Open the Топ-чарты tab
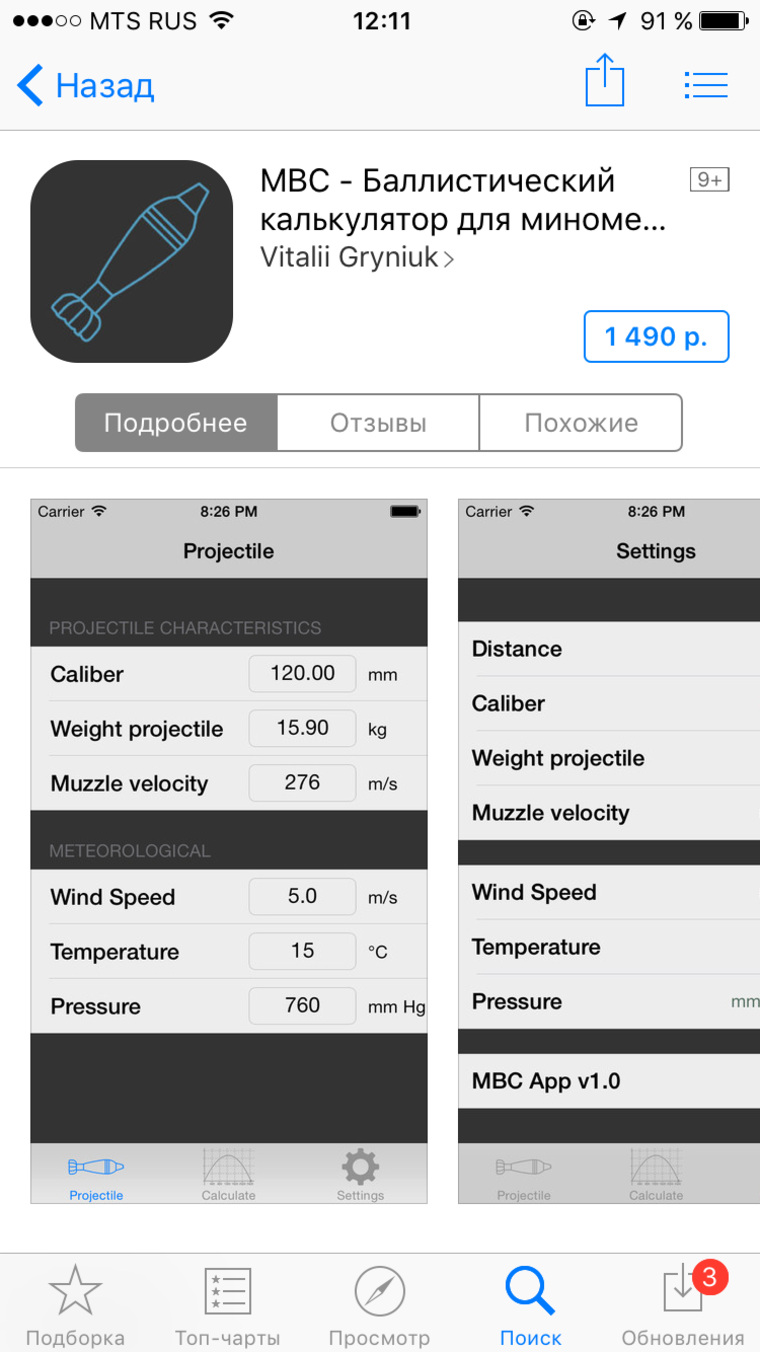This screenshot has width=760, height=1352. click(x=228, y=1304)
